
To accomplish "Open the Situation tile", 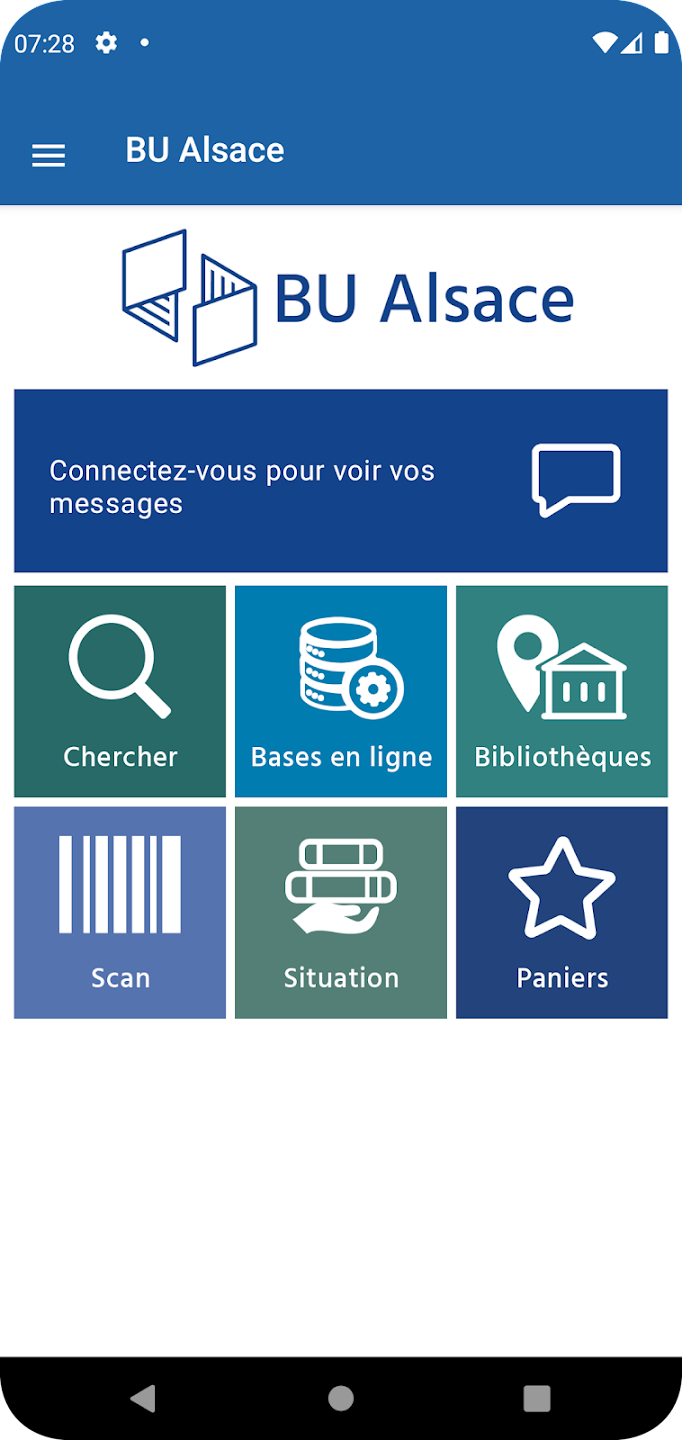I will tap(341, 912).
